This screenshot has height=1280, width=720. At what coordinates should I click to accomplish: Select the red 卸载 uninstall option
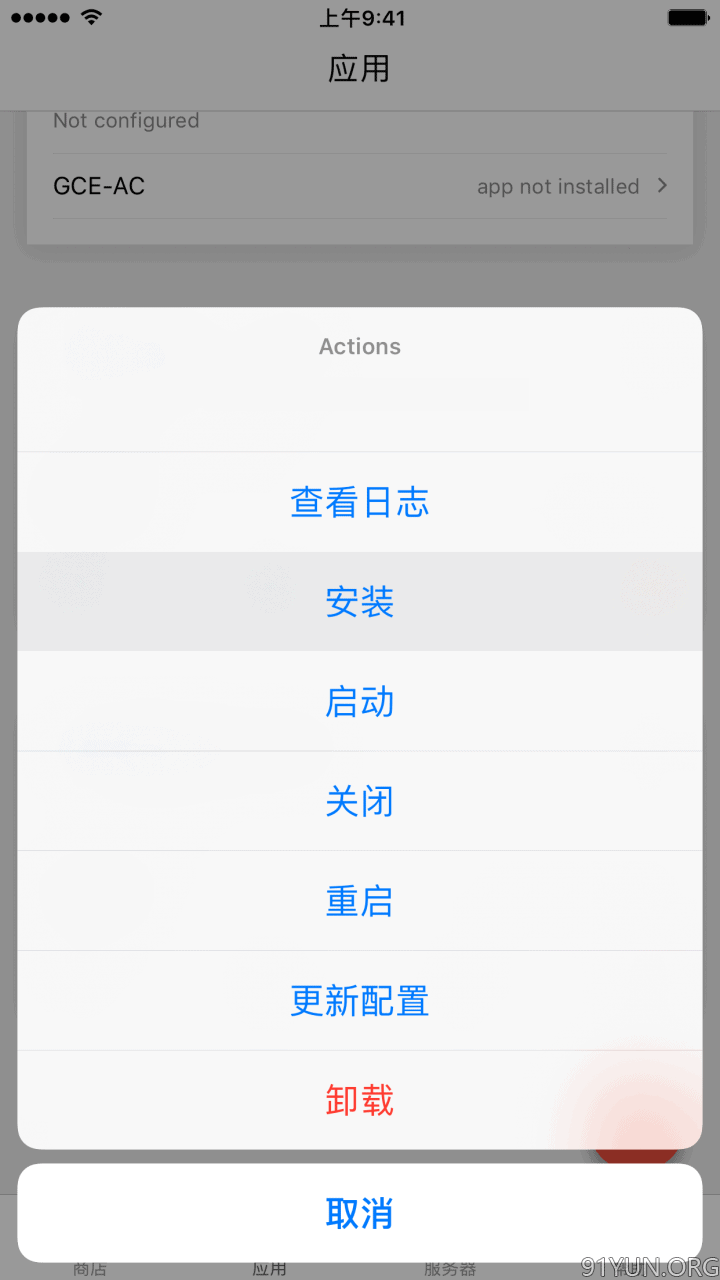(360, 1100)
